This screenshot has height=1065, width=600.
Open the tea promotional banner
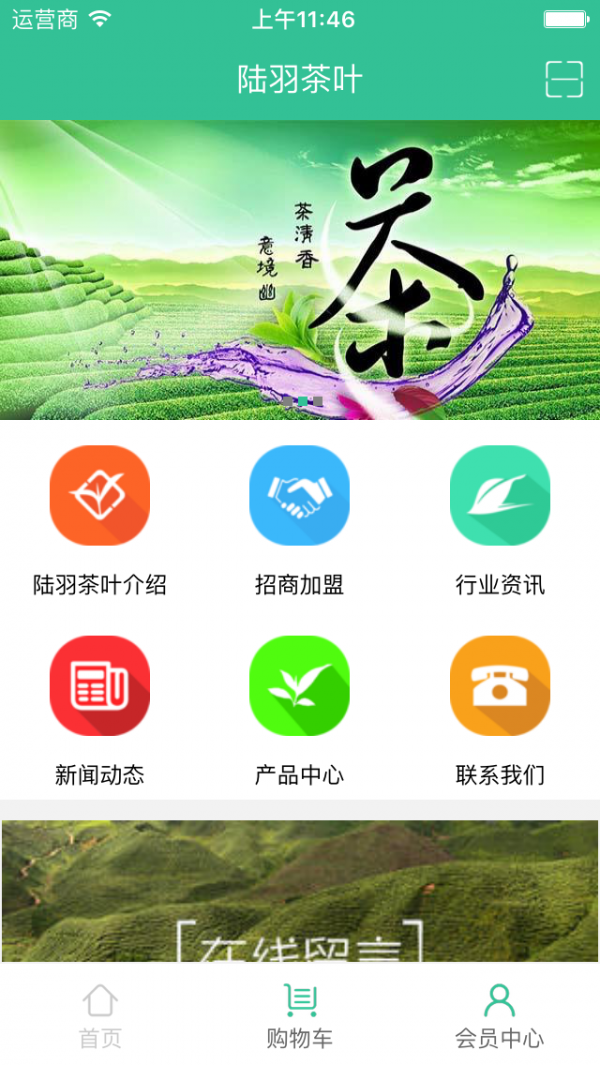coord(300,270)
